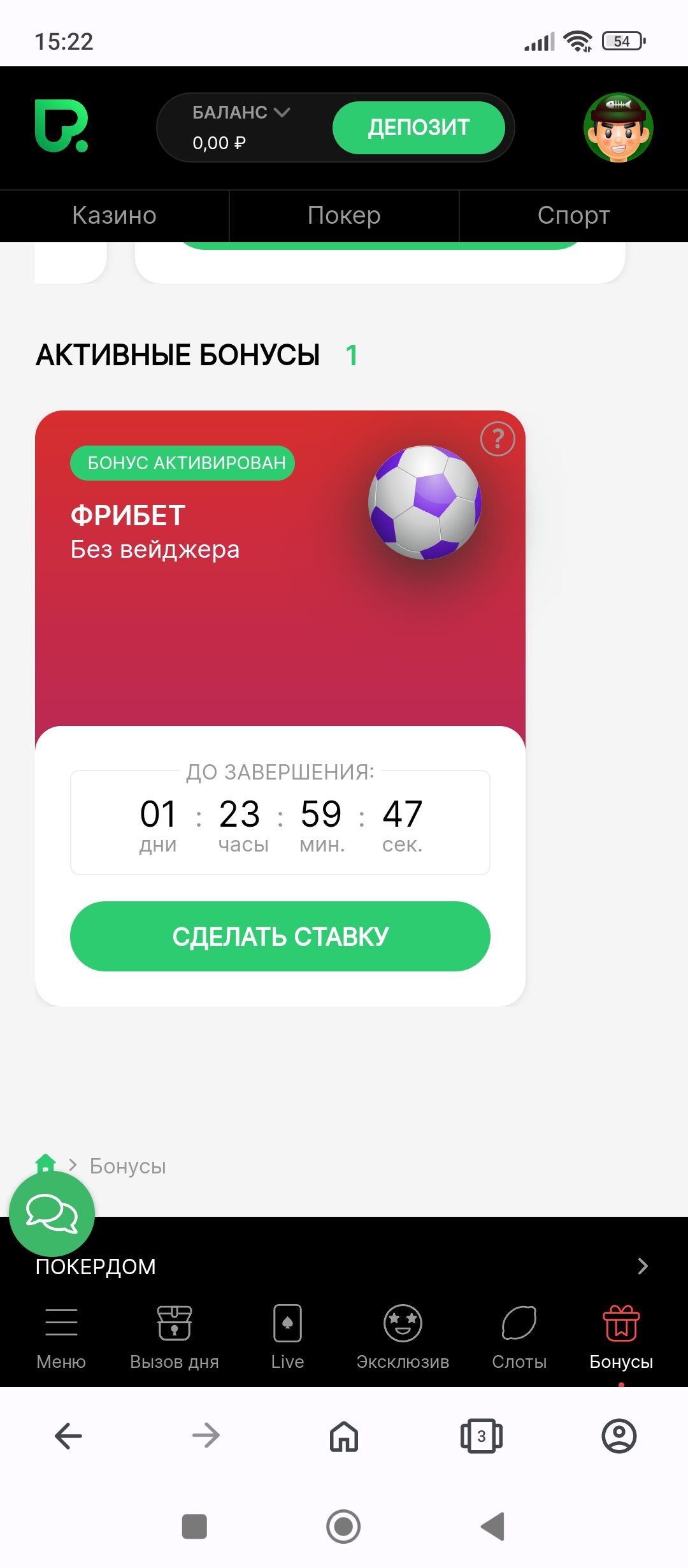Expand the Покердом footer row
The height and width of the screenshot is (1568, 688).
click(344, 1266)
